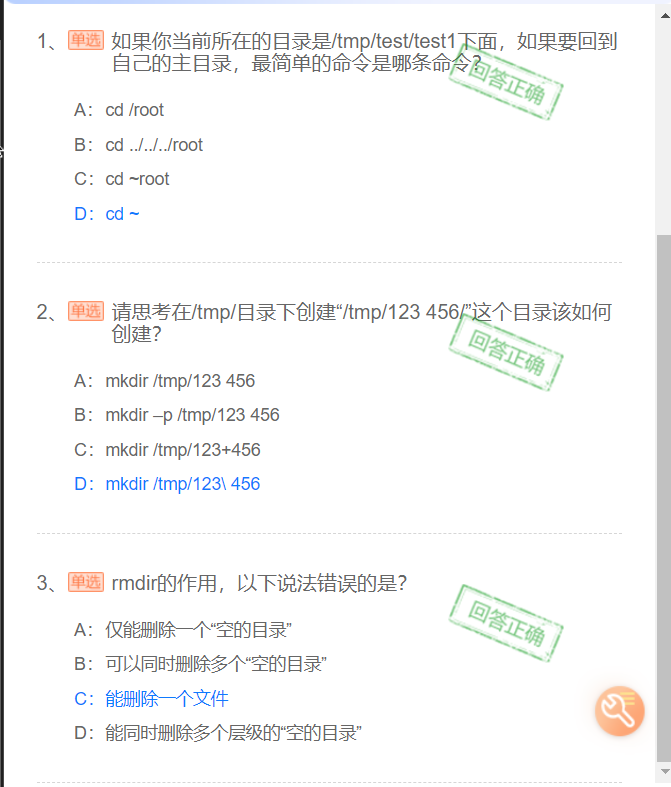Open the orange wrench floating tool button
Screen dimensions: 671x787
coord(619,710)
